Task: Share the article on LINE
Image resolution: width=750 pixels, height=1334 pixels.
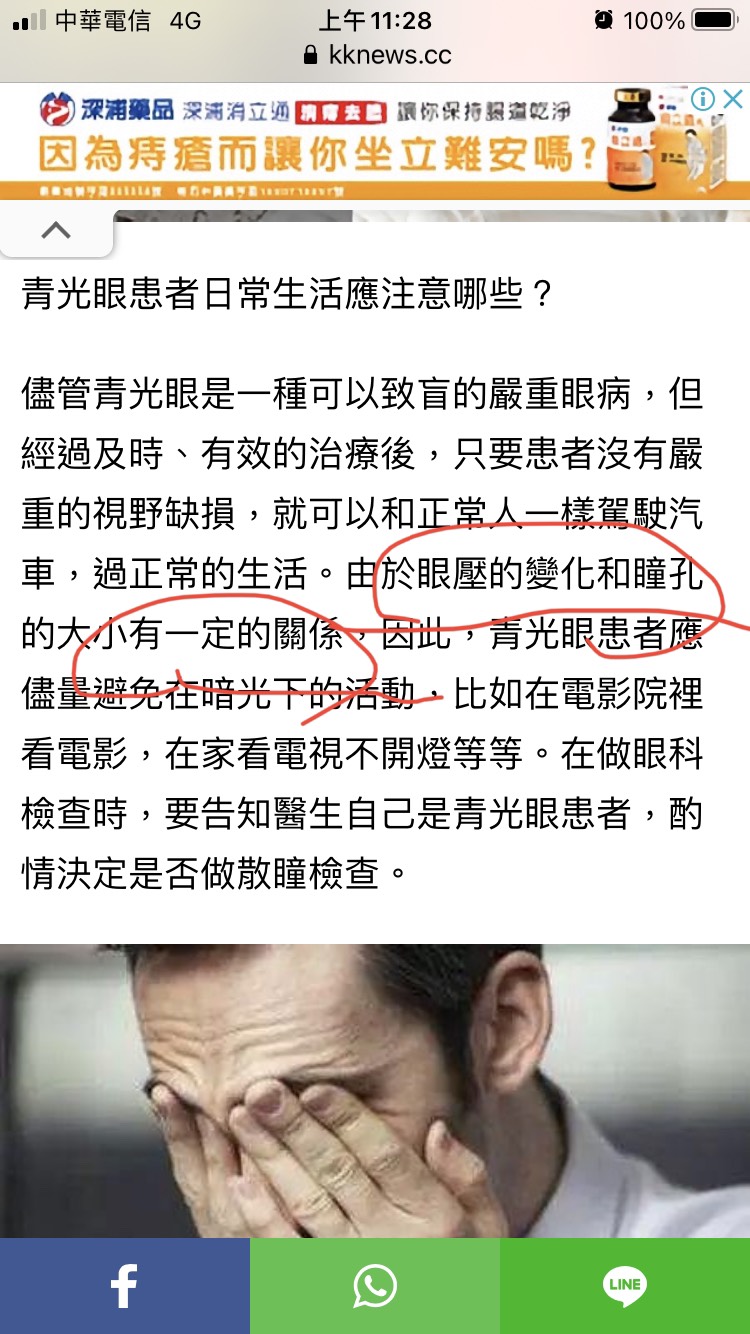Action: (x=624, y=1285)
